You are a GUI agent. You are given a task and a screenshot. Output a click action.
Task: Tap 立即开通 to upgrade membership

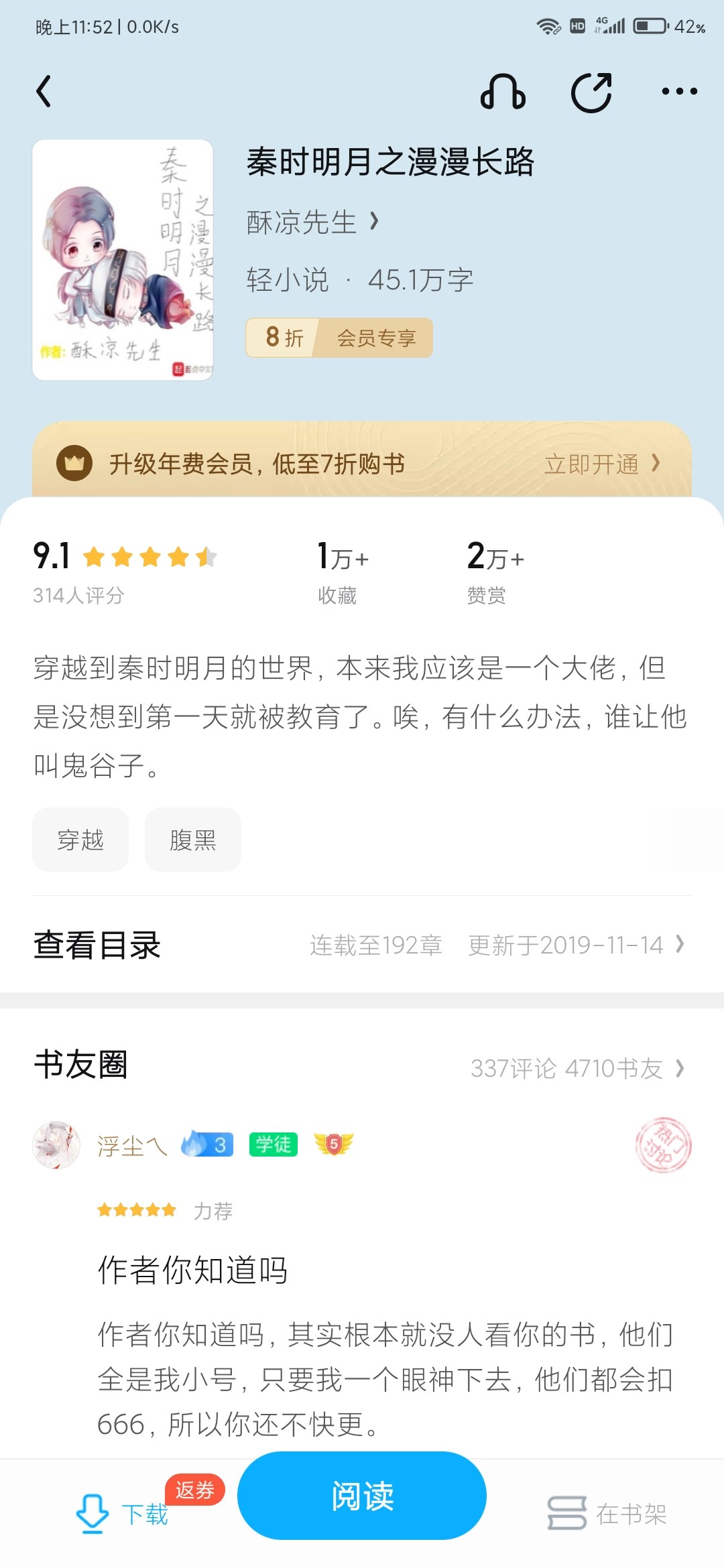(x=602, y=464)
